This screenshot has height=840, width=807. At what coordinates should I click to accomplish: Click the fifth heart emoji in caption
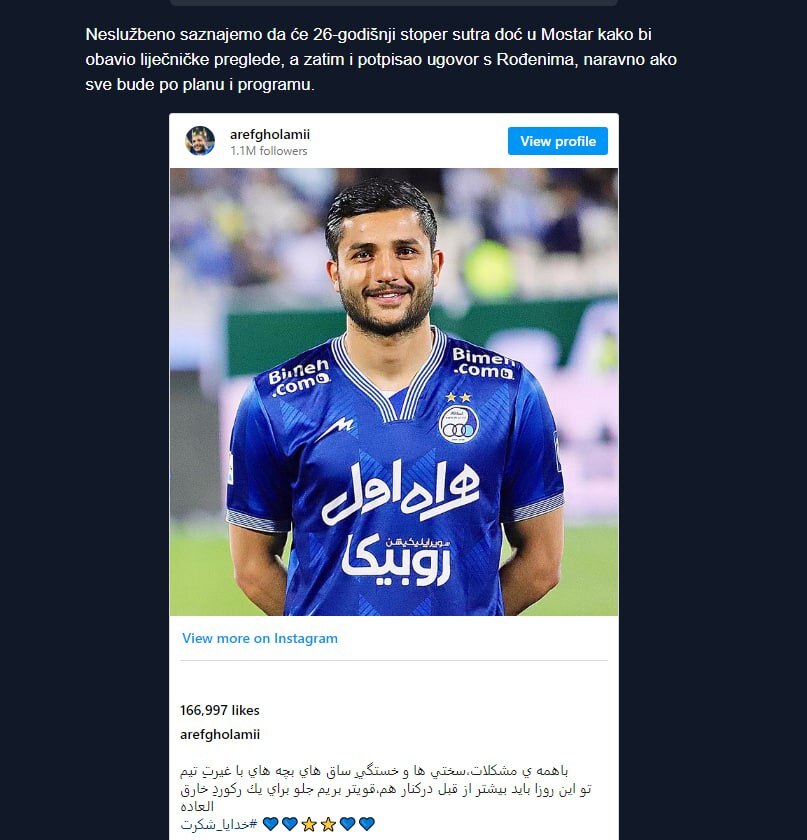click(348, 824)
